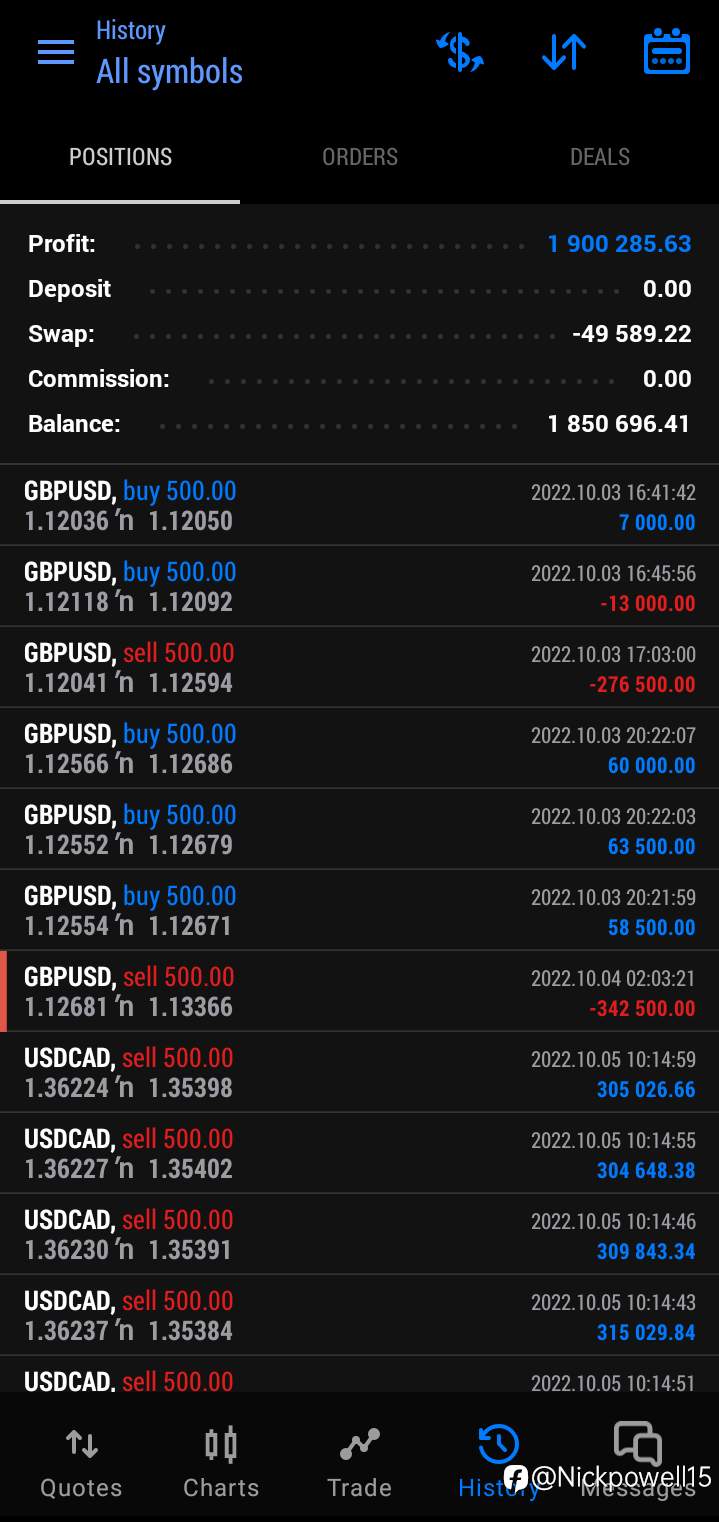Open USDCAD sell position with 305 026.66 profit
This screenshot has height=1522, width=719.
[x=360, y=1072]
